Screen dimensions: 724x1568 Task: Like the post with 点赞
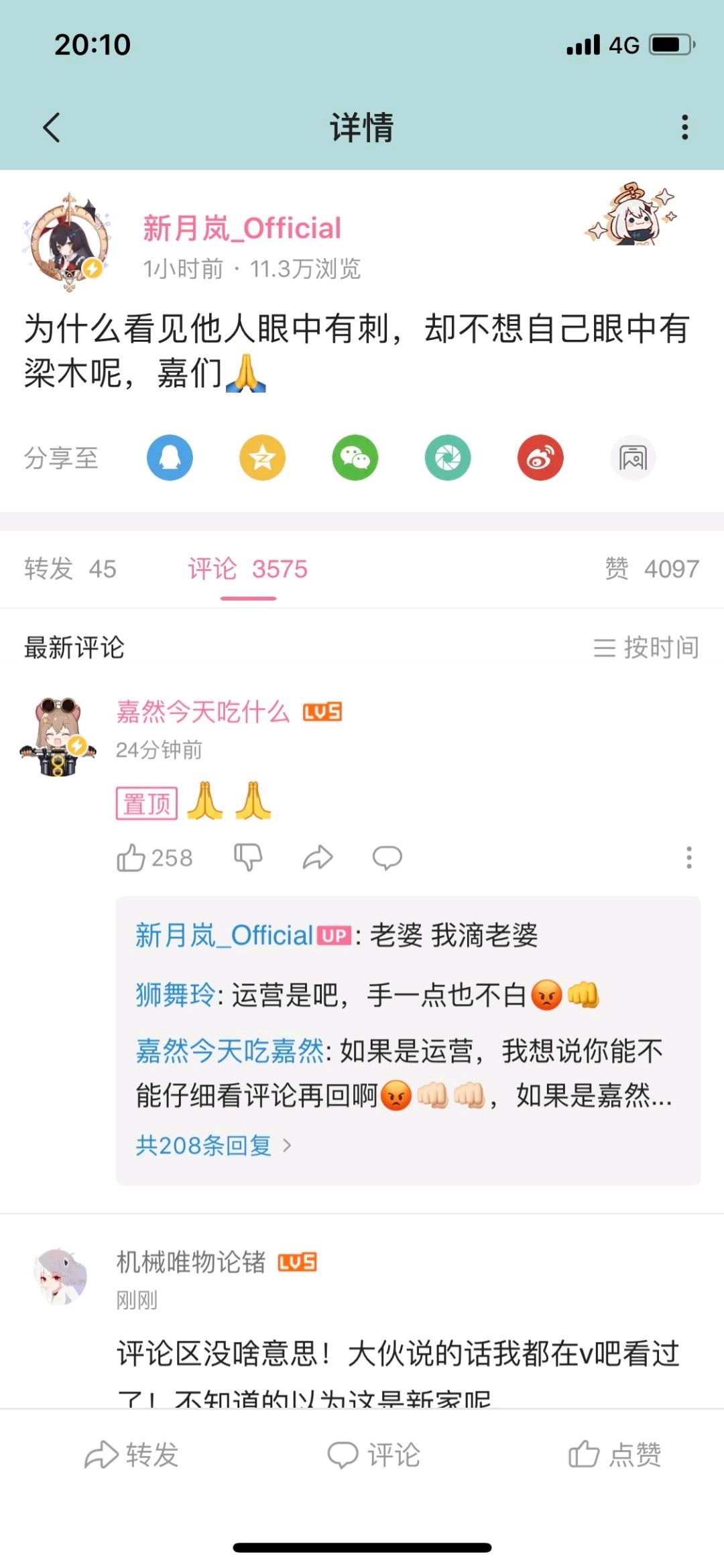(x=615, y=1455)
